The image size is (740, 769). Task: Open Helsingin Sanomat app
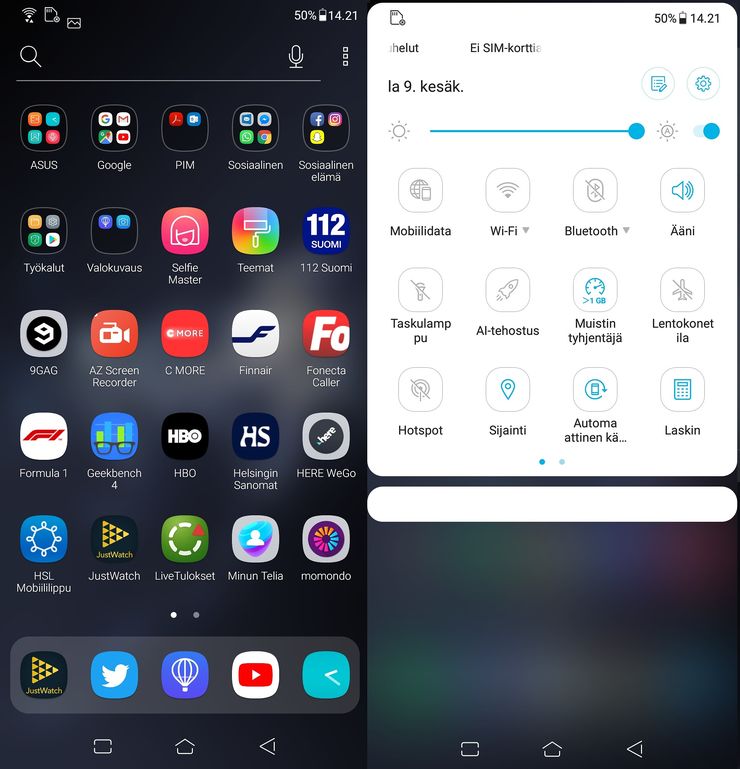point(255,437)
